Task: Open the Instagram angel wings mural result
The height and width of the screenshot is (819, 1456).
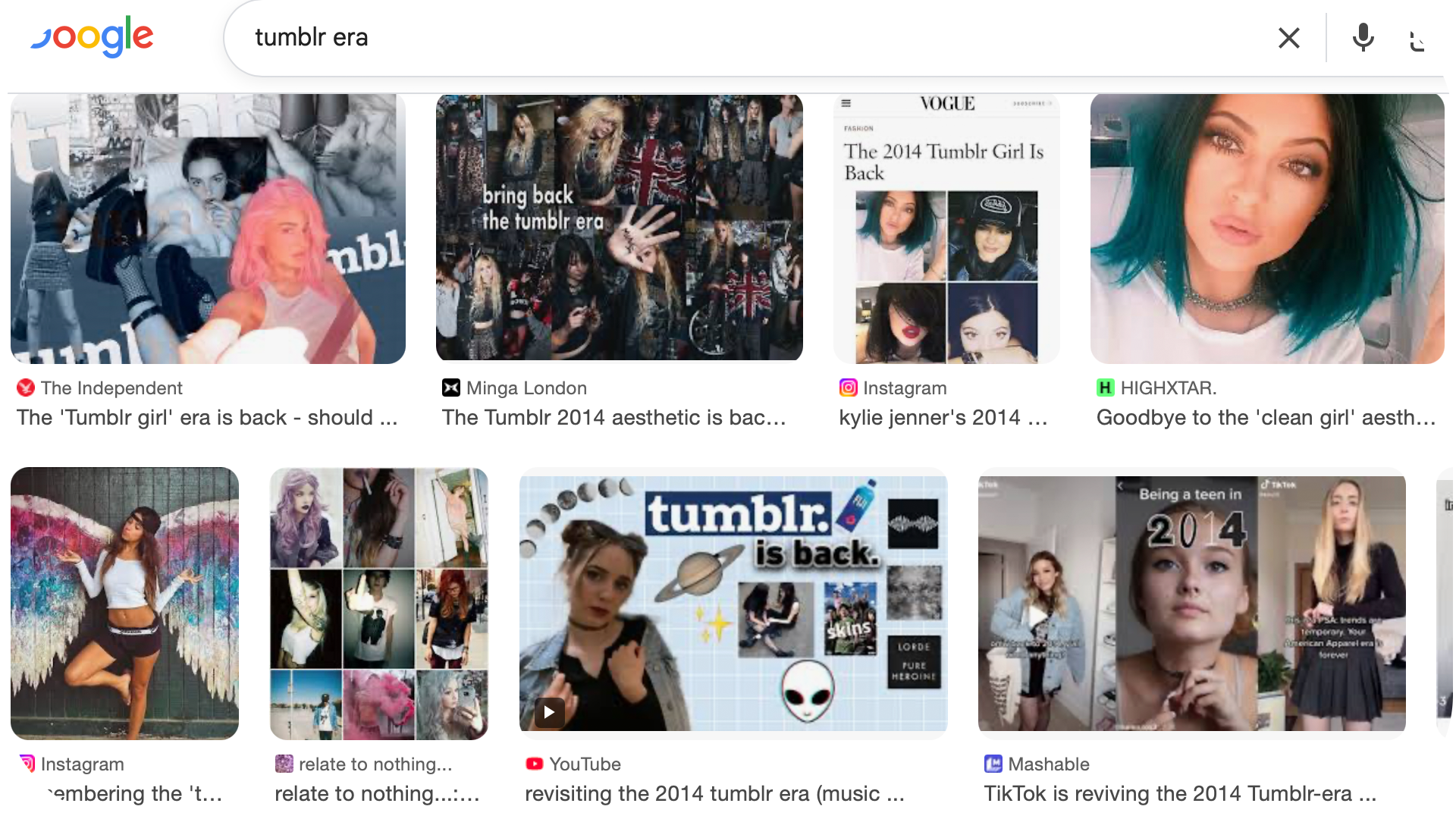Action: (x=124, y=604)
